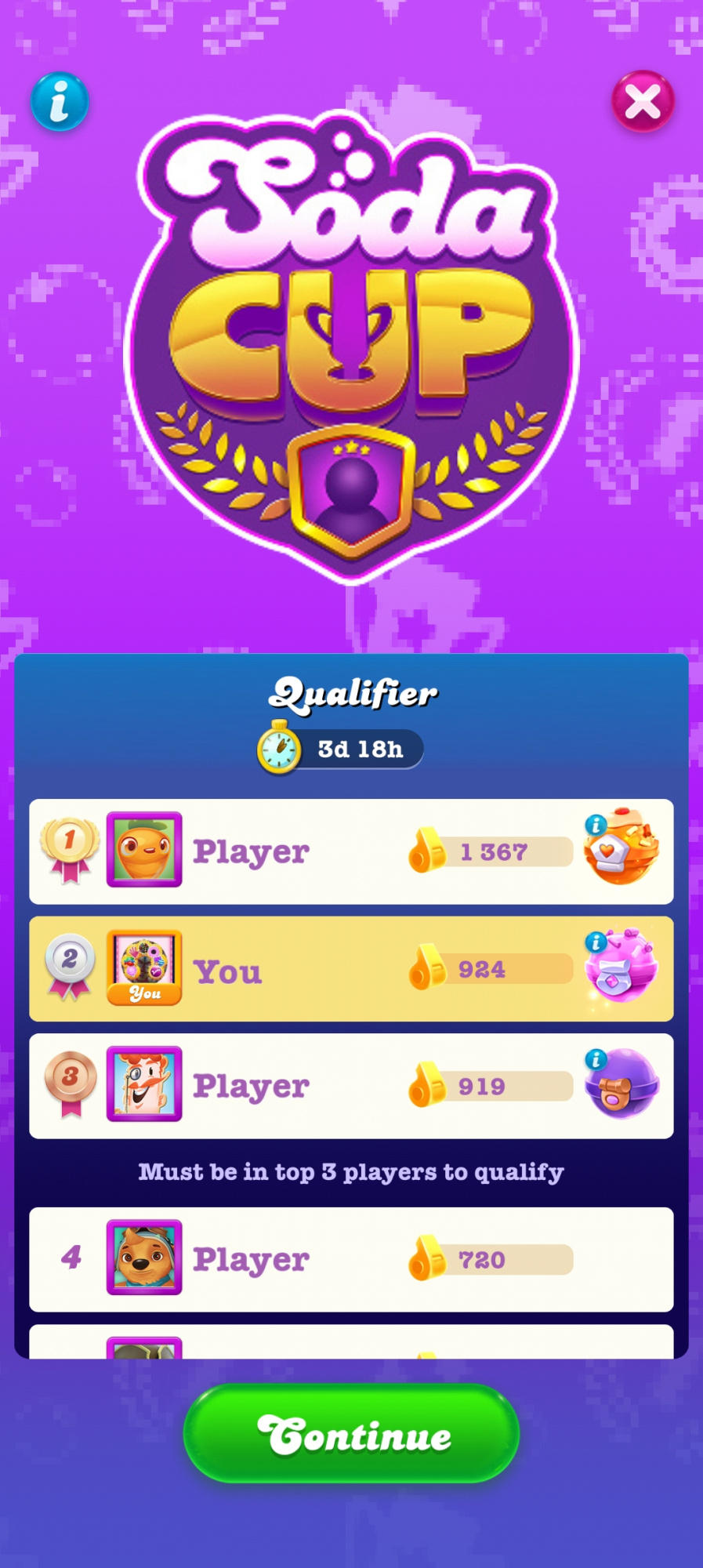View third place reward info
The width and height of the screenshot is (703, 1568).
[596, 1059]
